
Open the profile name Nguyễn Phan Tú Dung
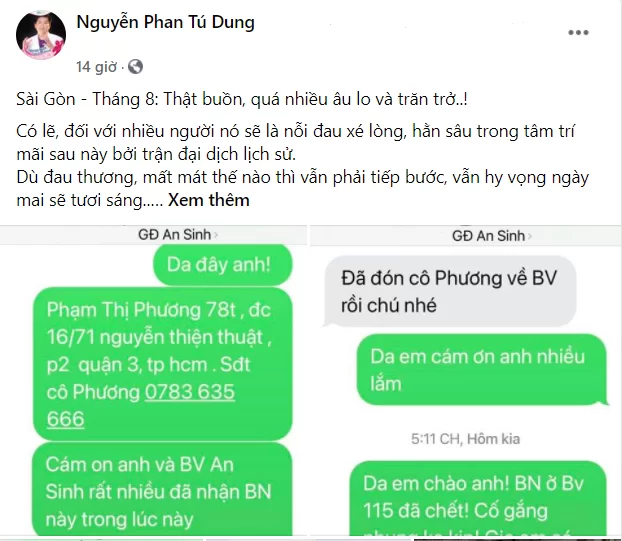click(165, 23)
